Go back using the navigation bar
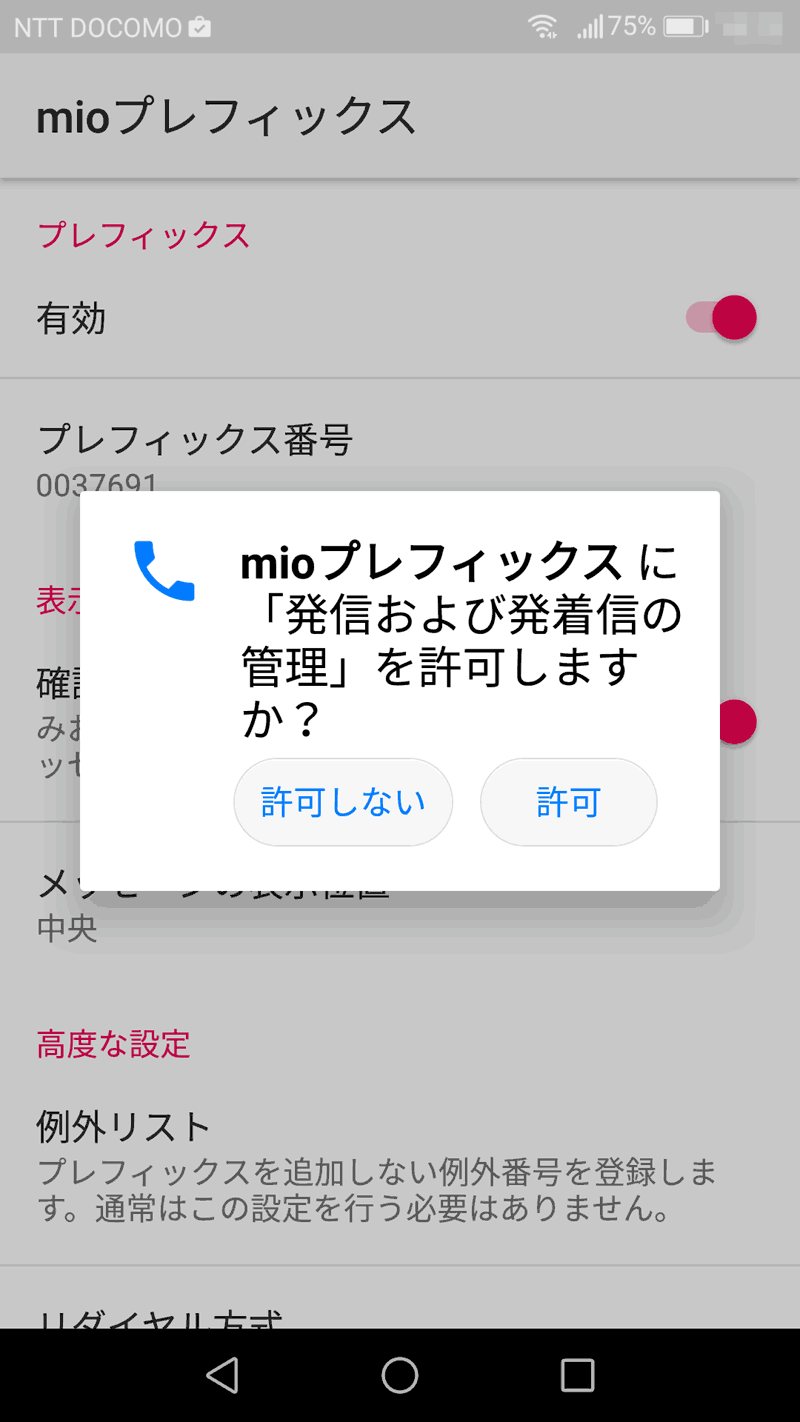 coord(222,1375)
